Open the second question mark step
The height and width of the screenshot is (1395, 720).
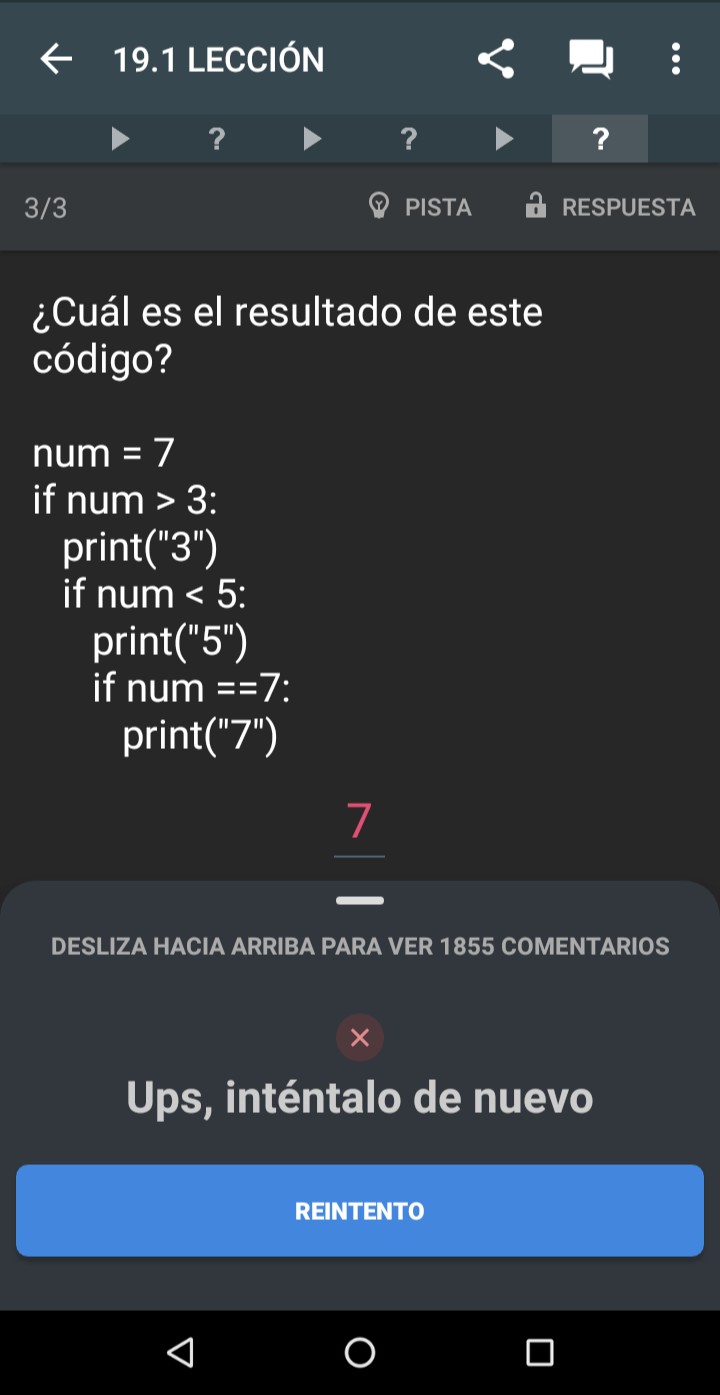point(408,139)
